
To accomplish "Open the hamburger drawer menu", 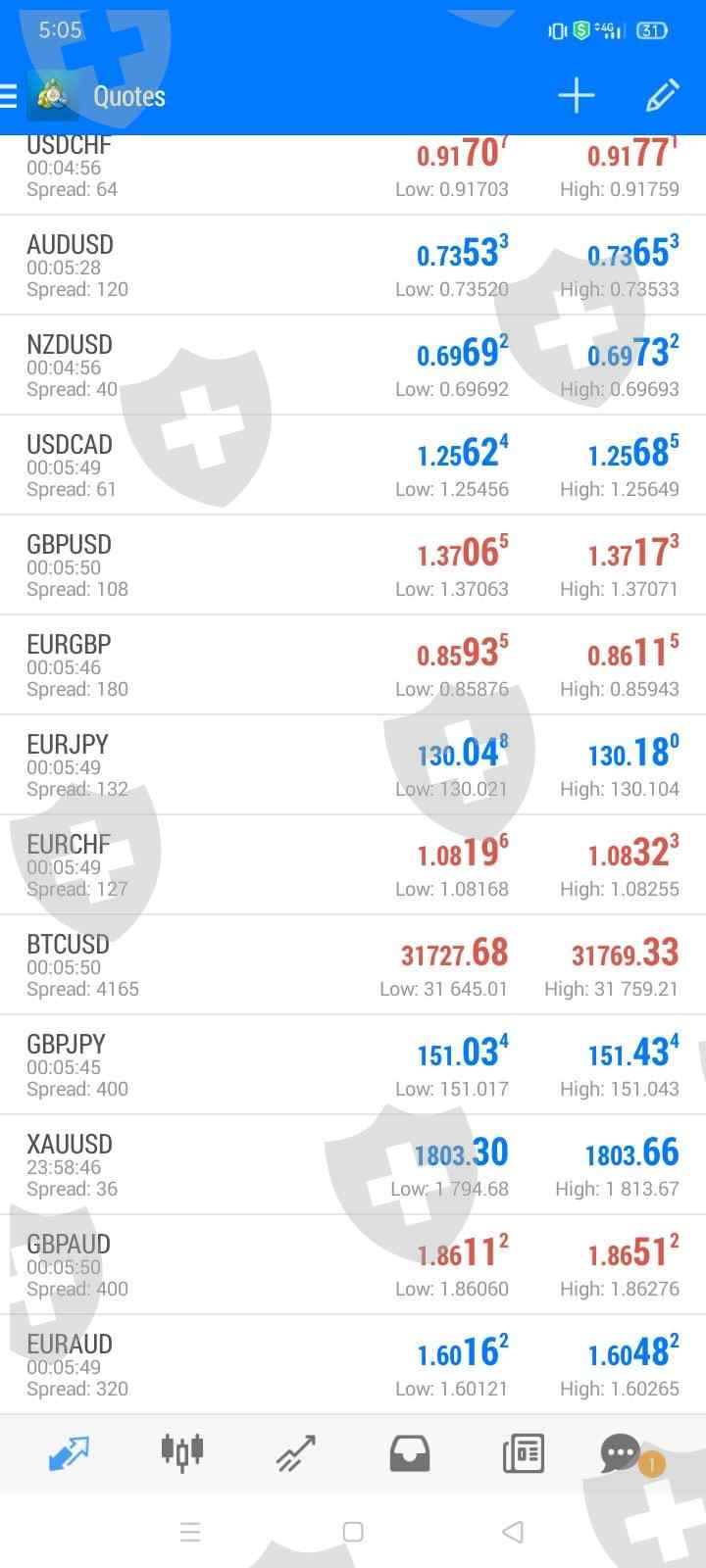I will (10, 96).
